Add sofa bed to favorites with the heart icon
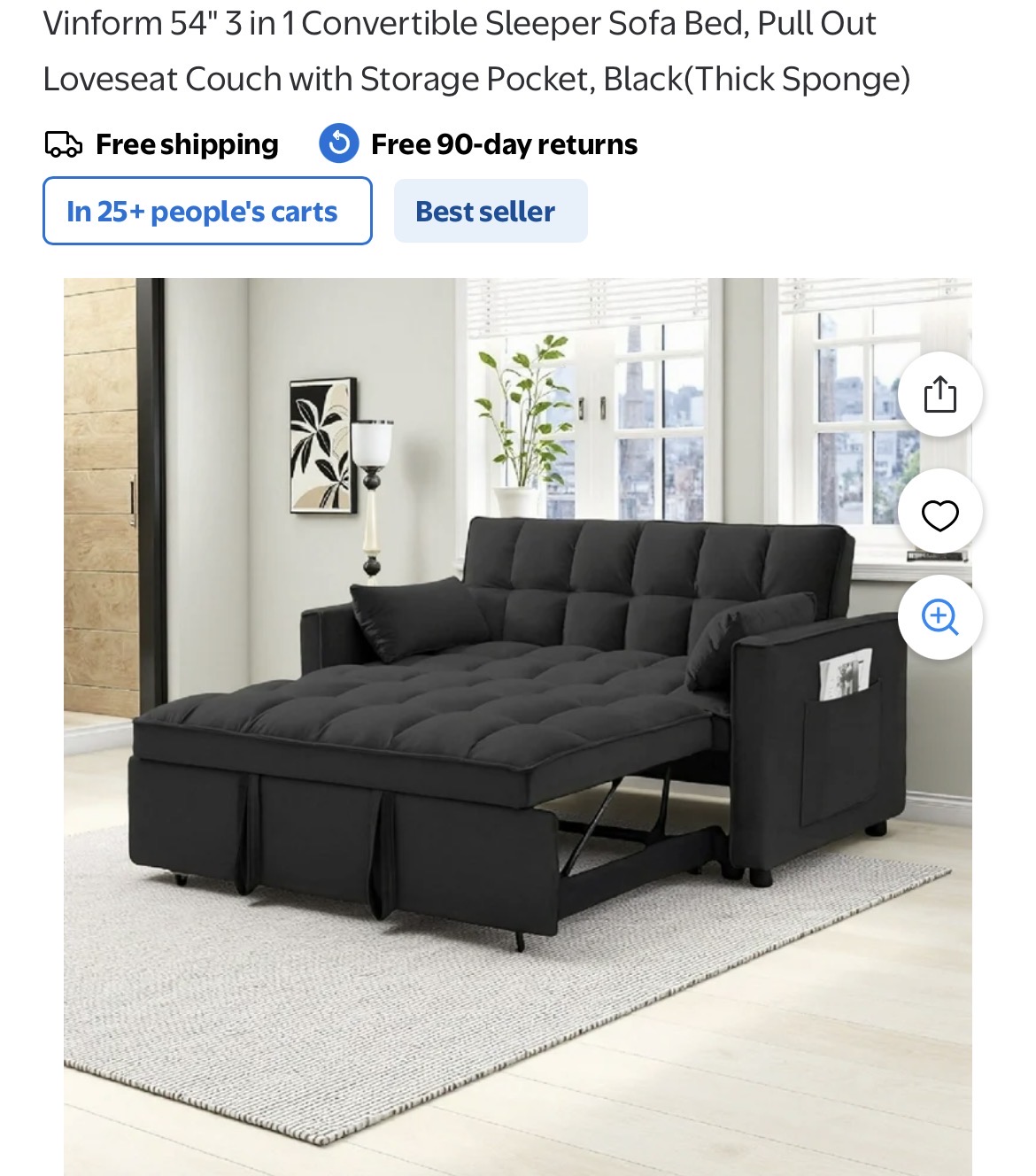 (x=939, y=514)
